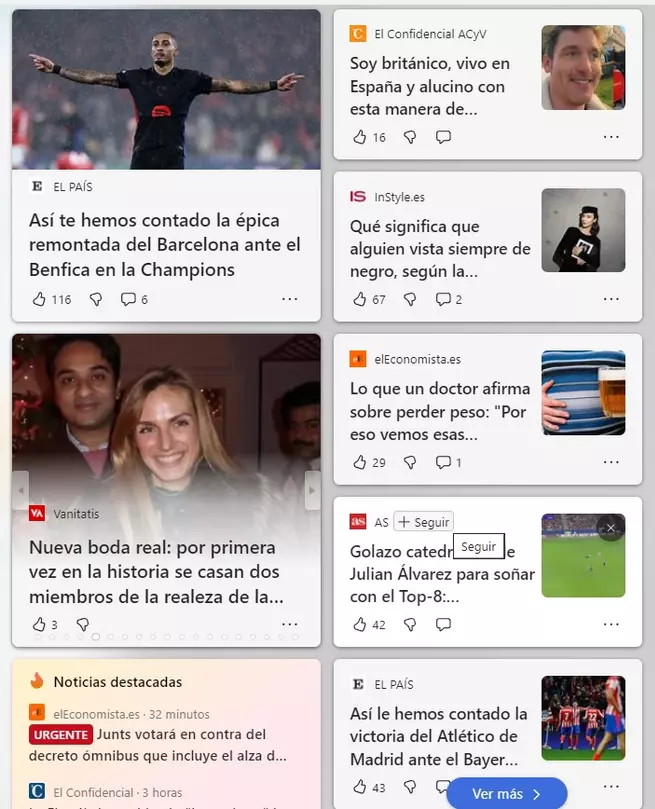Tap the Ver más button

coord(506,794)
